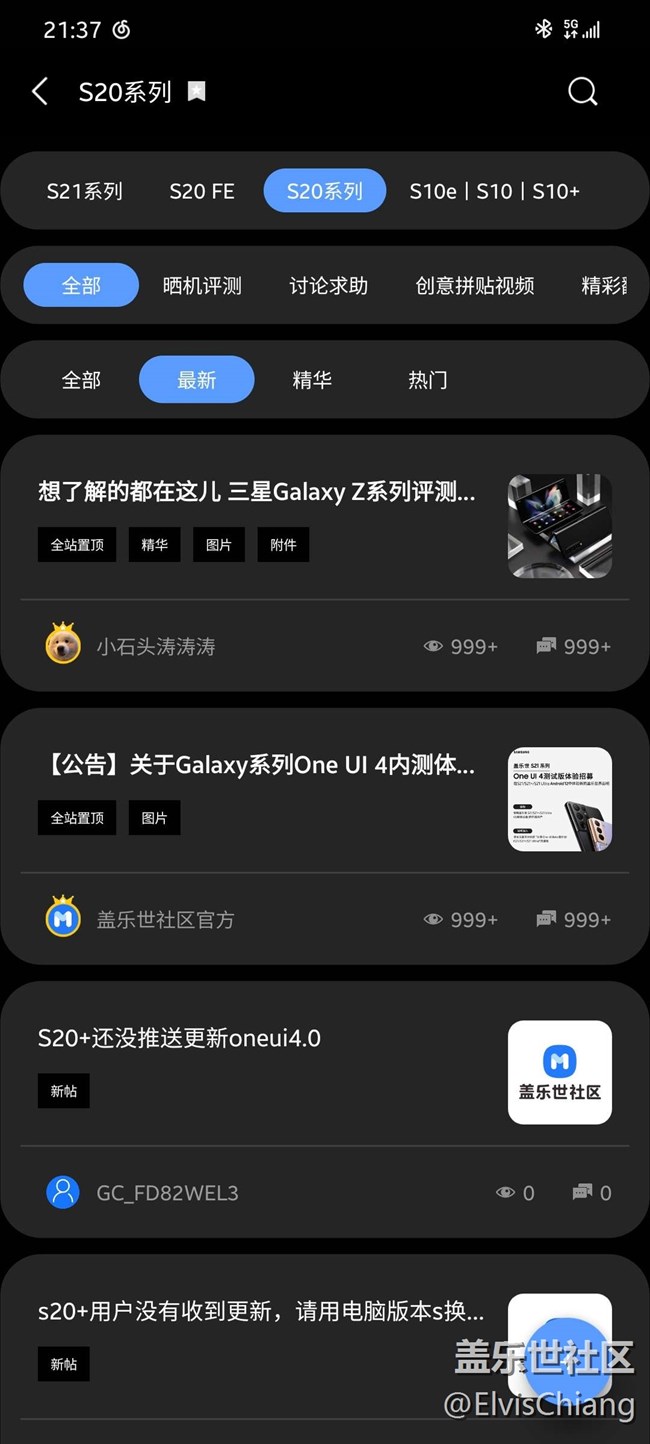View 小石头涛涛涛's profile

coord(155,647)
